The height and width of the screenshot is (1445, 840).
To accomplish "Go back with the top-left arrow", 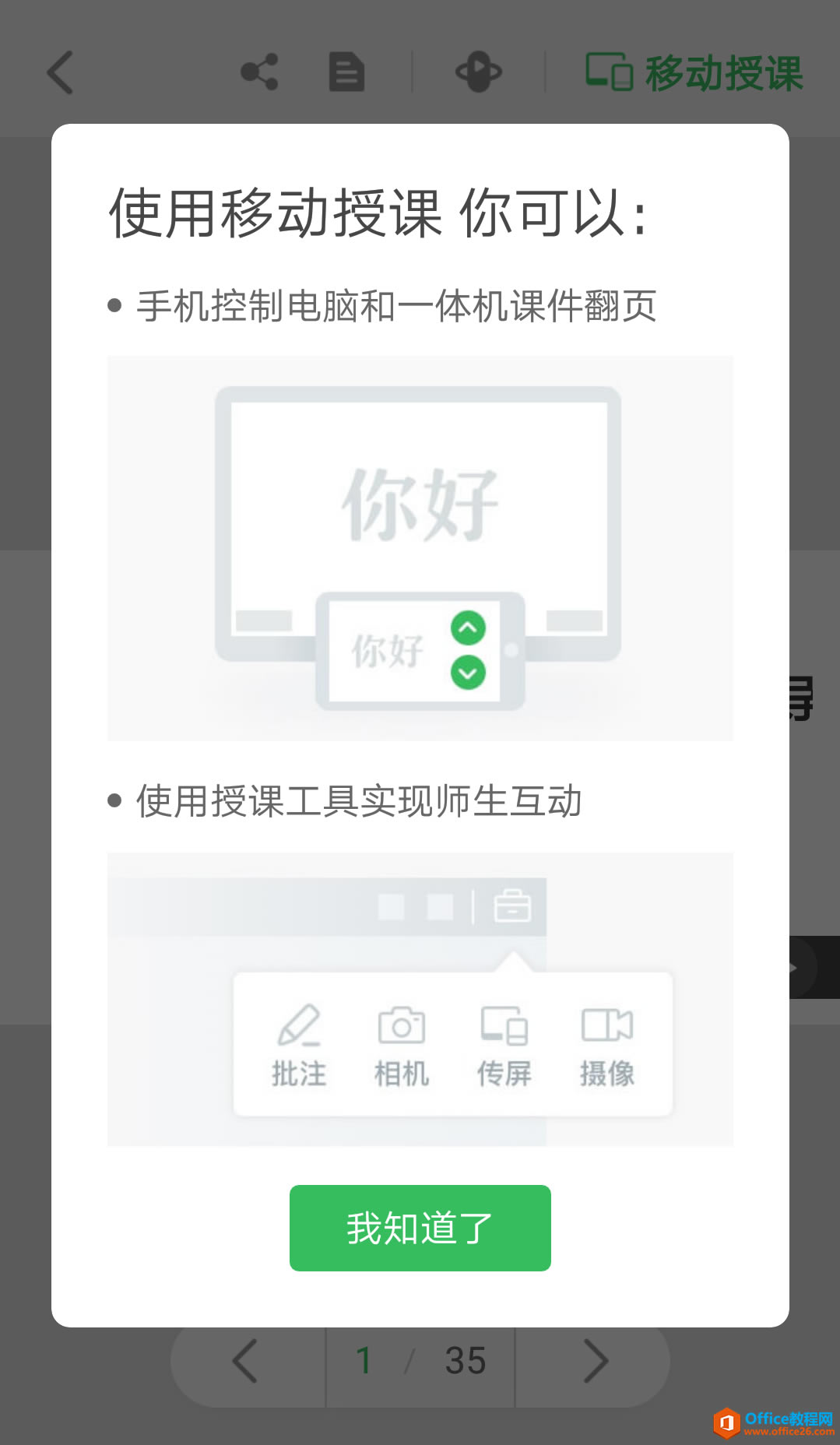I will click(61, 72).
